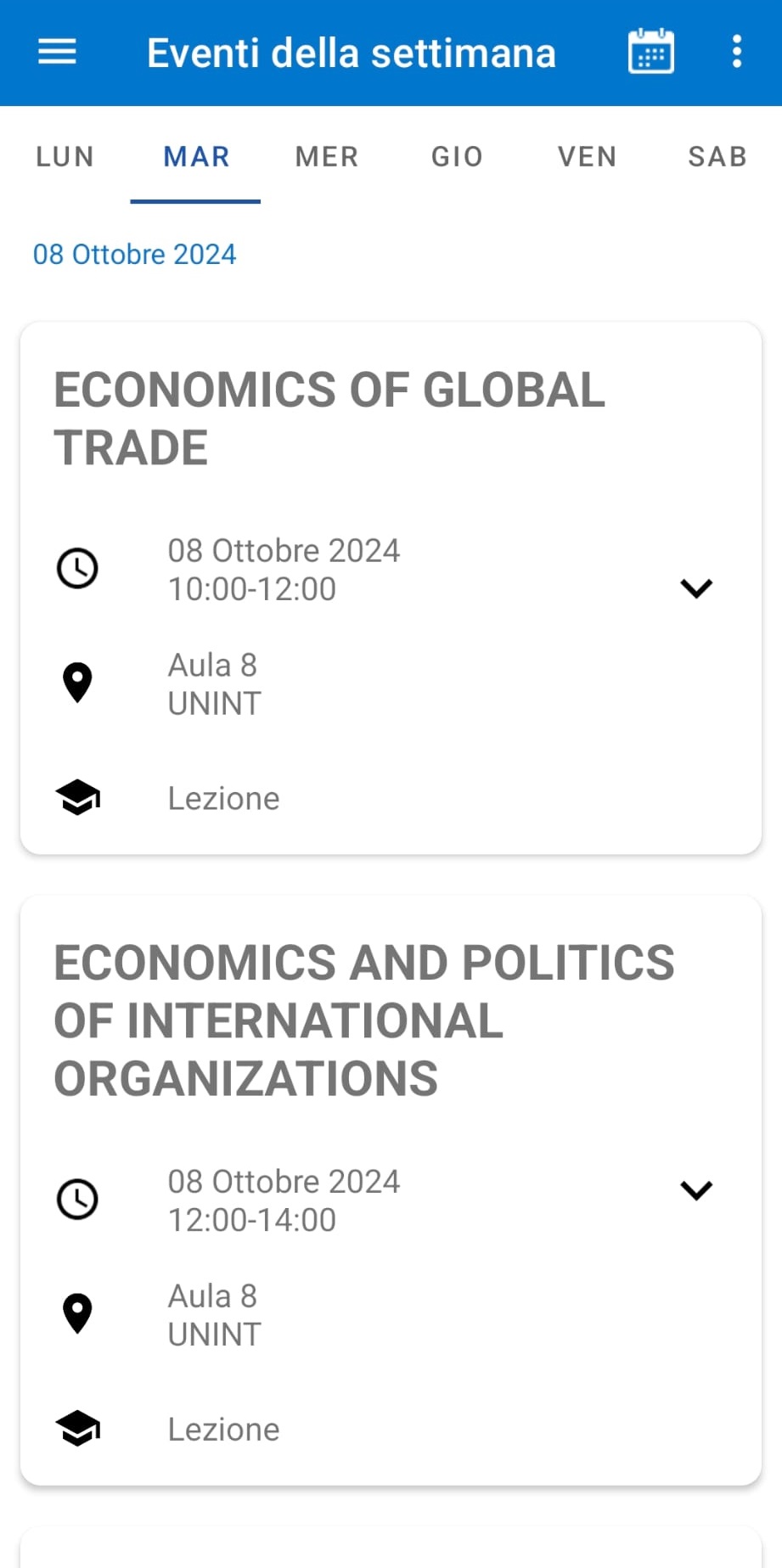
Task: Open the calendar date picker
Action: 651,53
